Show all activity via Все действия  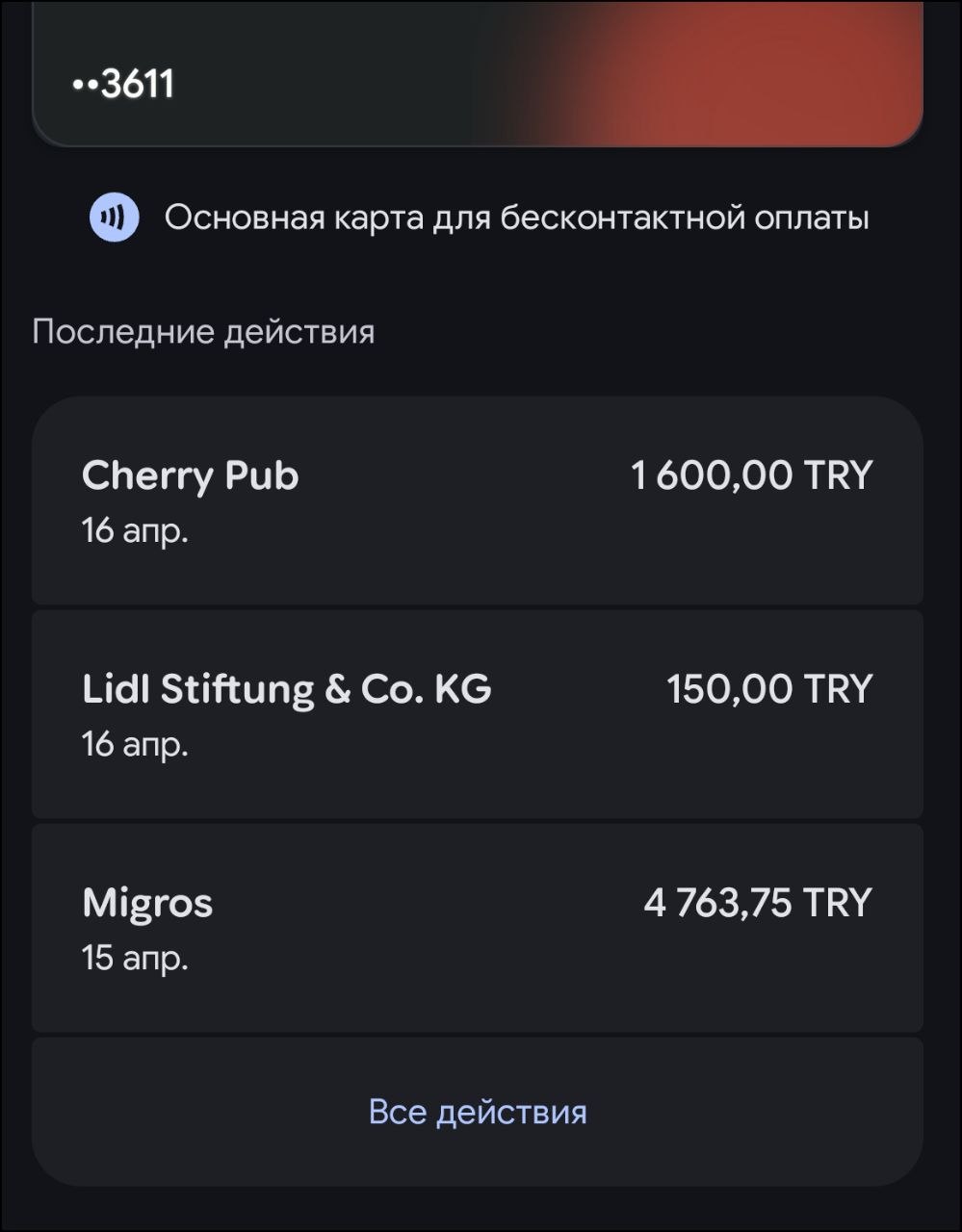[478, 1112]
